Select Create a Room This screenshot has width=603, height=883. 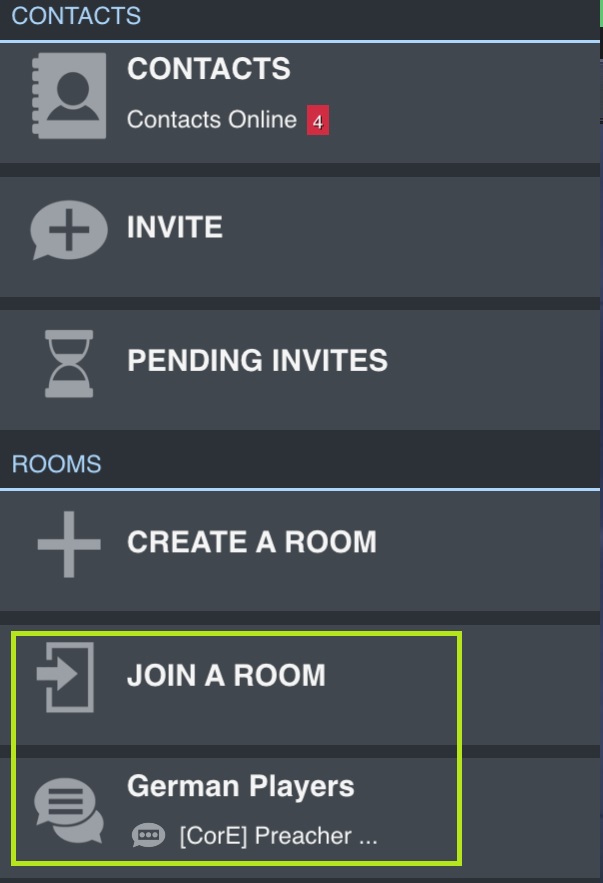tap(251, 543)
